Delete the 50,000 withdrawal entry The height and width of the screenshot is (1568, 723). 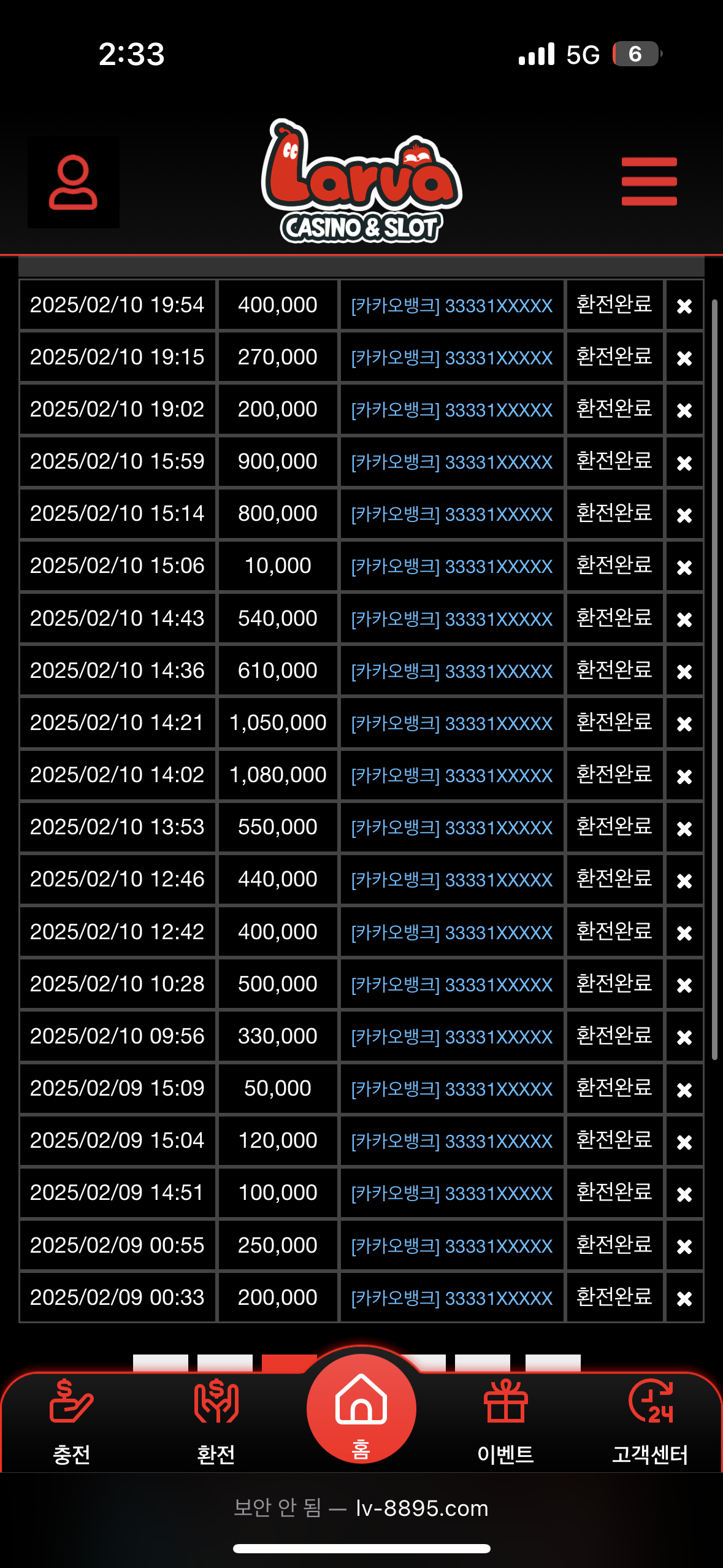(x=684, y=1090)
